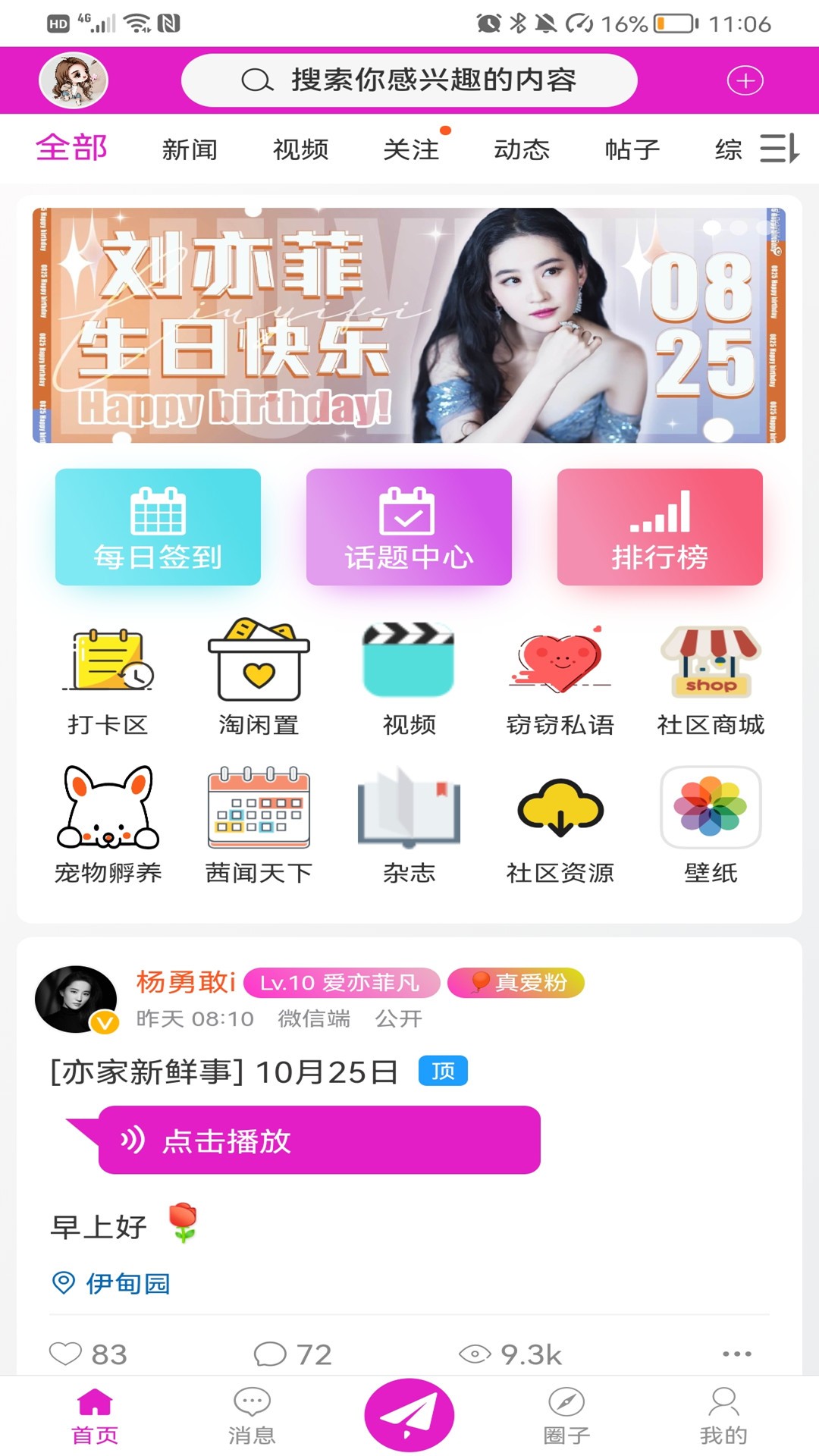The image size is (819, 1456).
Task: Tap the 每日签到 daily sign-in card
Action: [157, 527]
